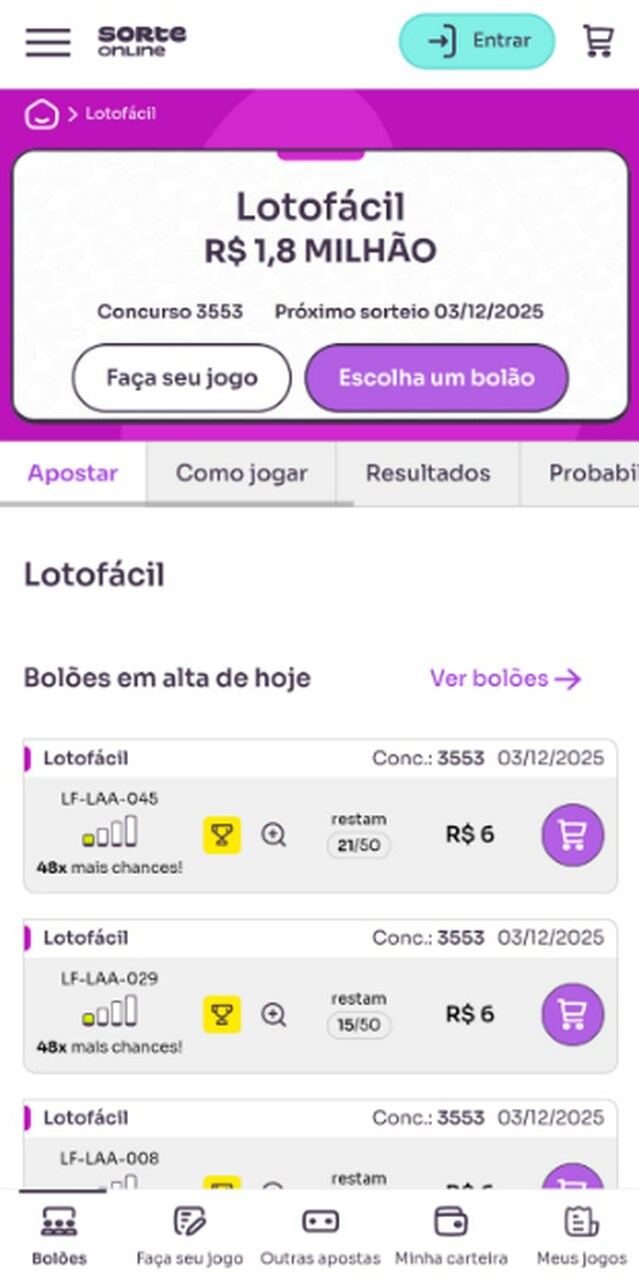Select the Apostar tab
The image size is (639, 1280).
[x=73, y=473]
